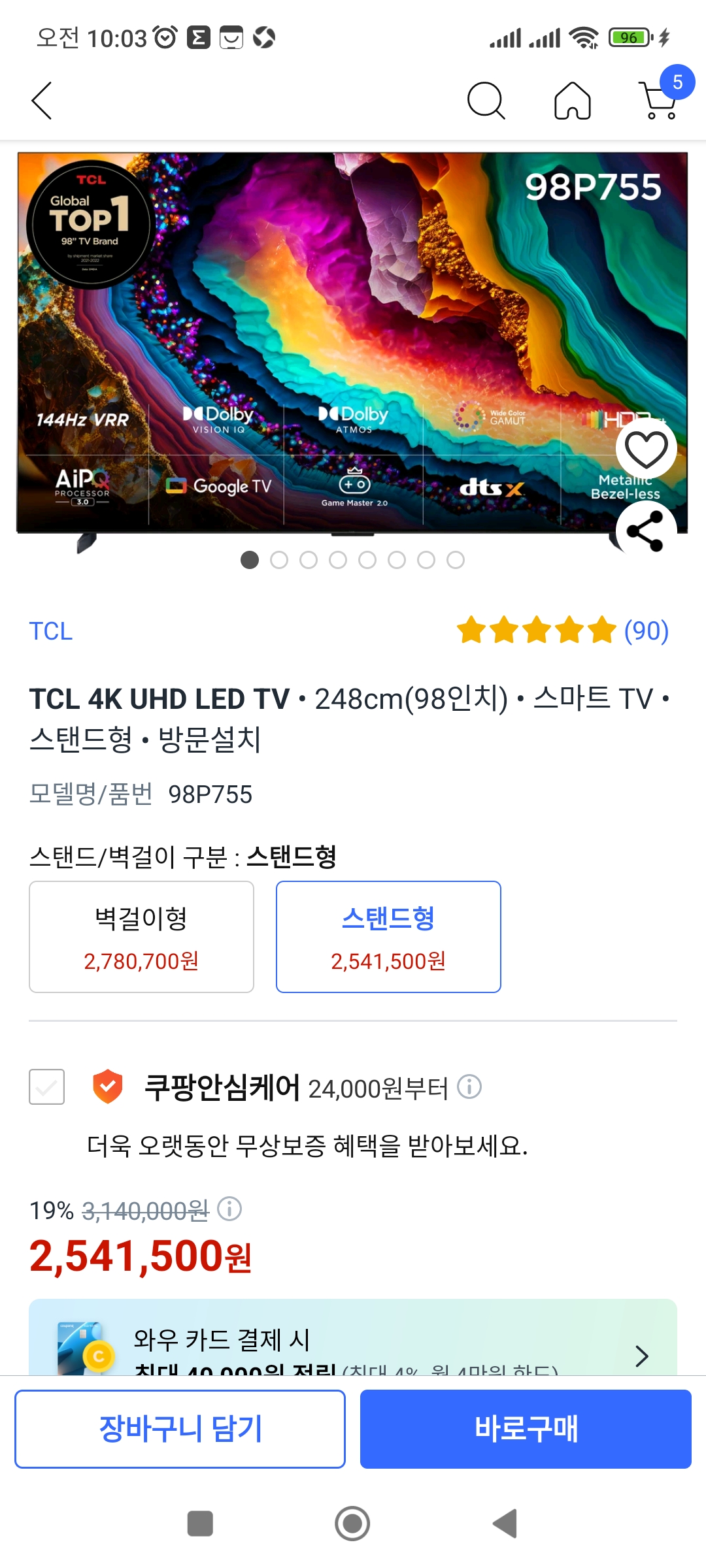
Task: Open the search magnifier icon
Action: coord(486,101)
